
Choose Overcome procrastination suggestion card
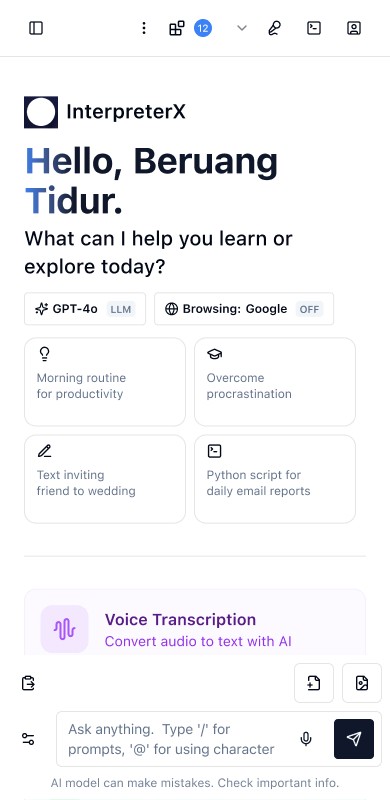point(275,382)
